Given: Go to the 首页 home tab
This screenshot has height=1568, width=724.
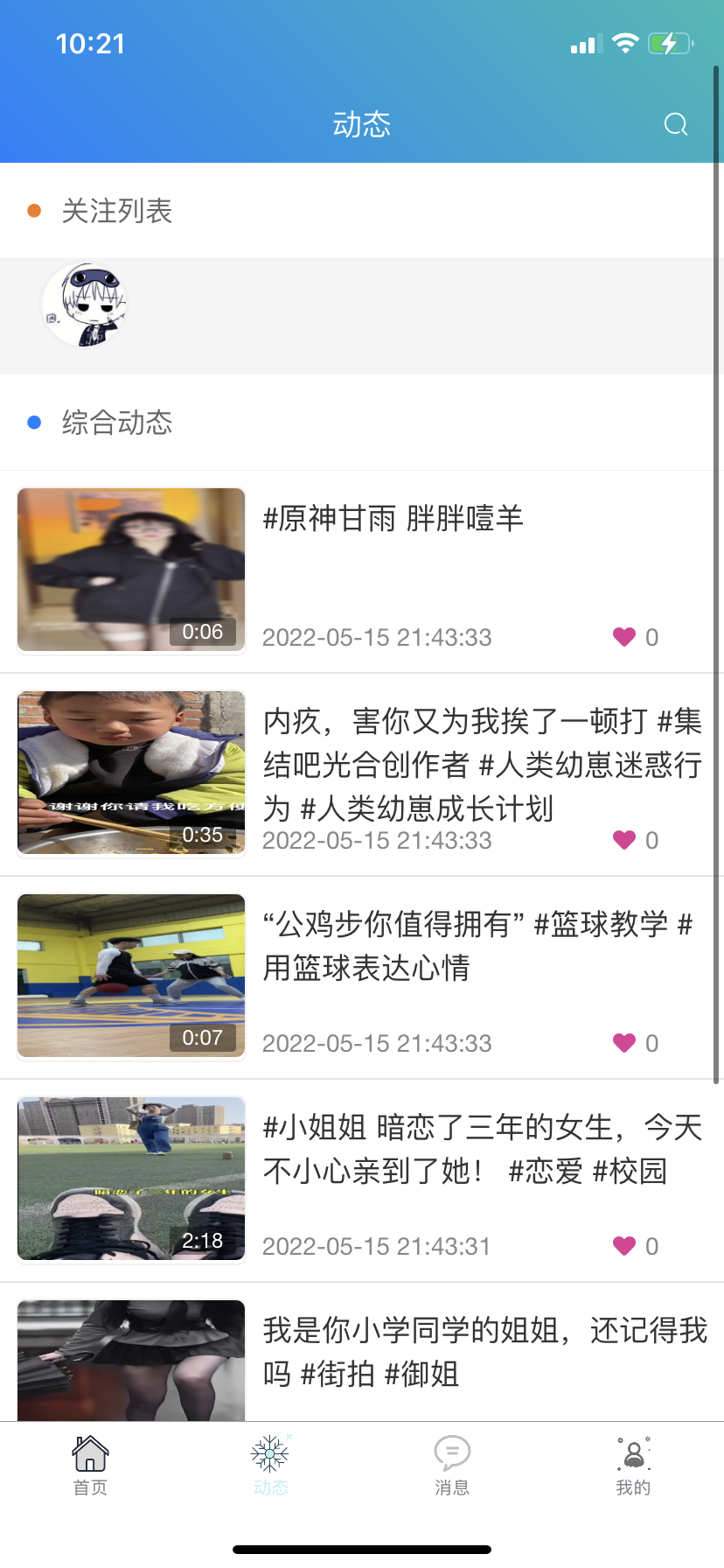Looking at the screenshot, I should [90, 1465].
